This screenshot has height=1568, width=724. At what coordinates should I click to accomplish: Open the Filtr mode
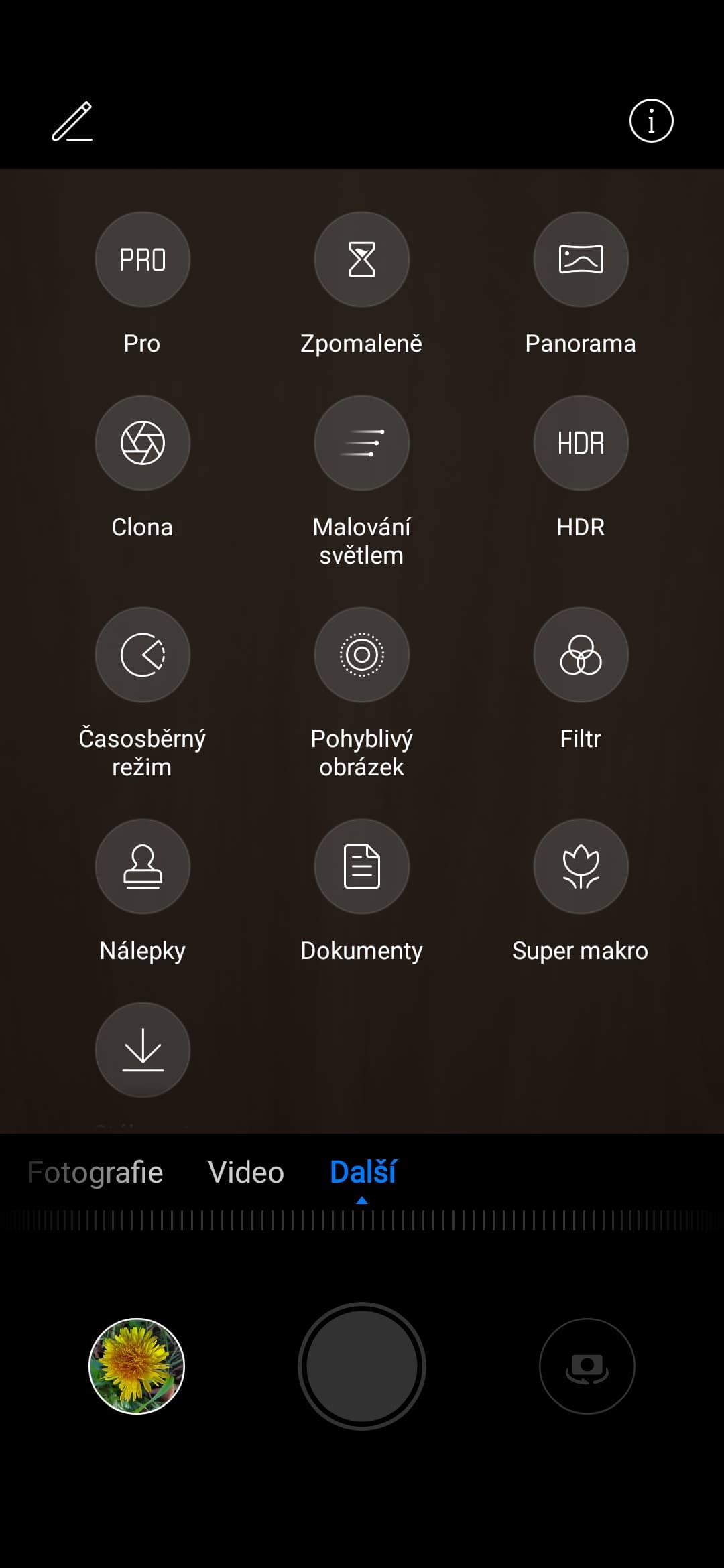(x=581, y=655)
